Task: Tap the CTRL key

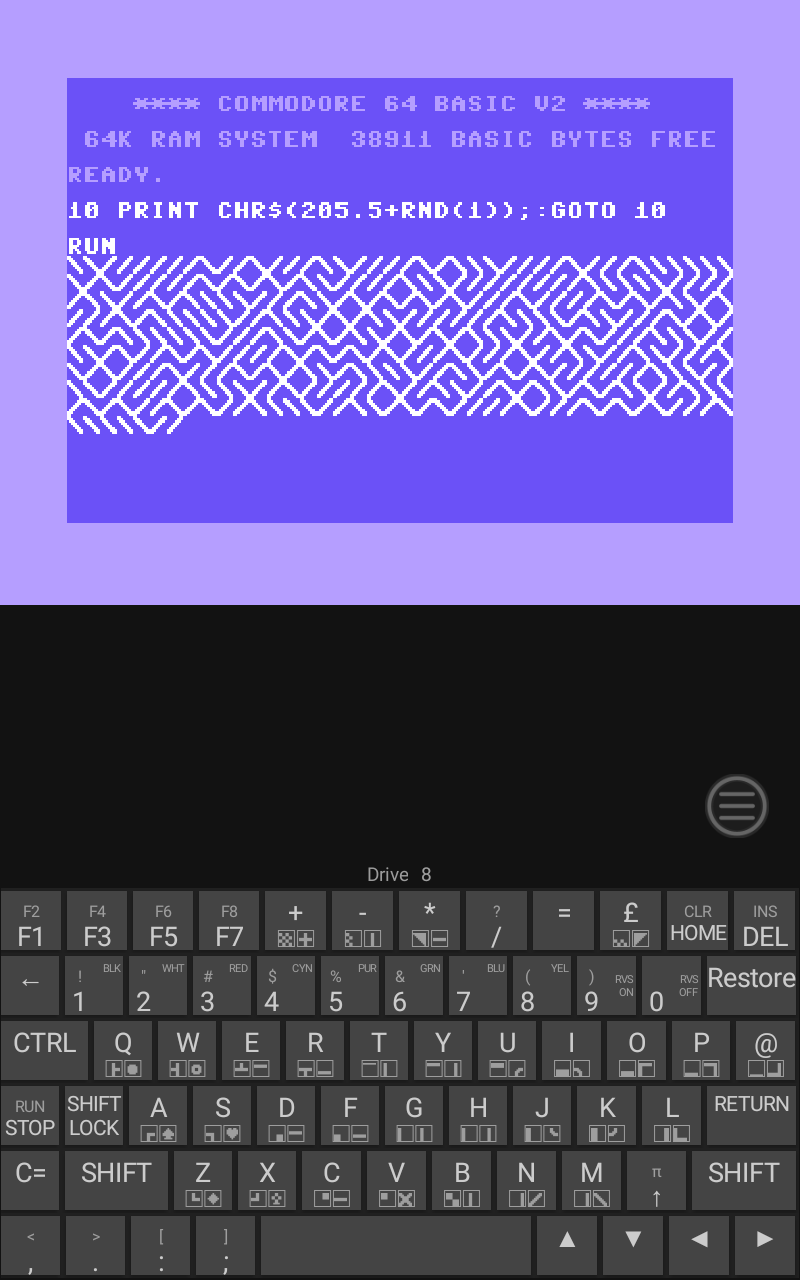Action: coord(45,1050)
